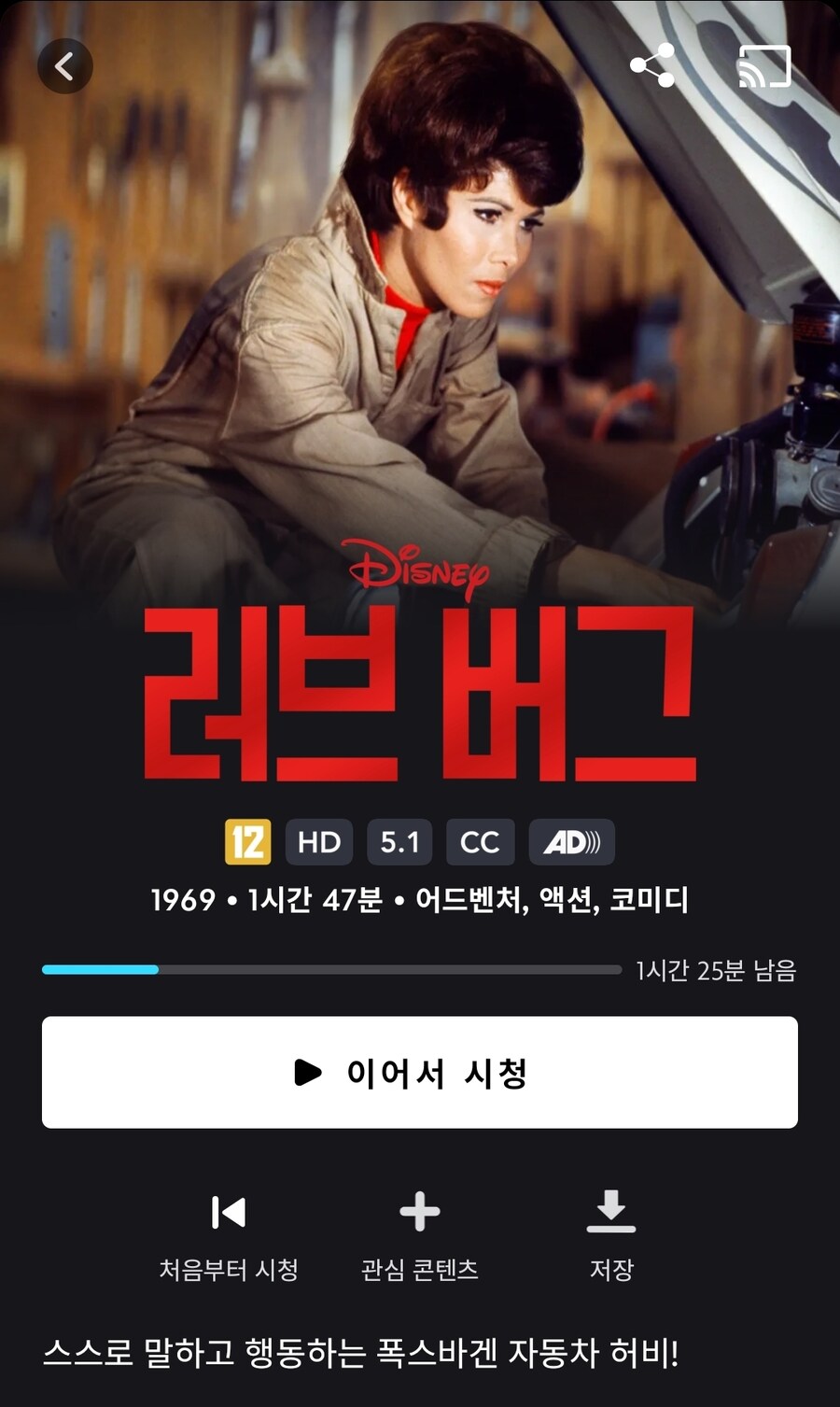Restart the movie from the beginning

pyautogui.click(x=229, y=1236)
